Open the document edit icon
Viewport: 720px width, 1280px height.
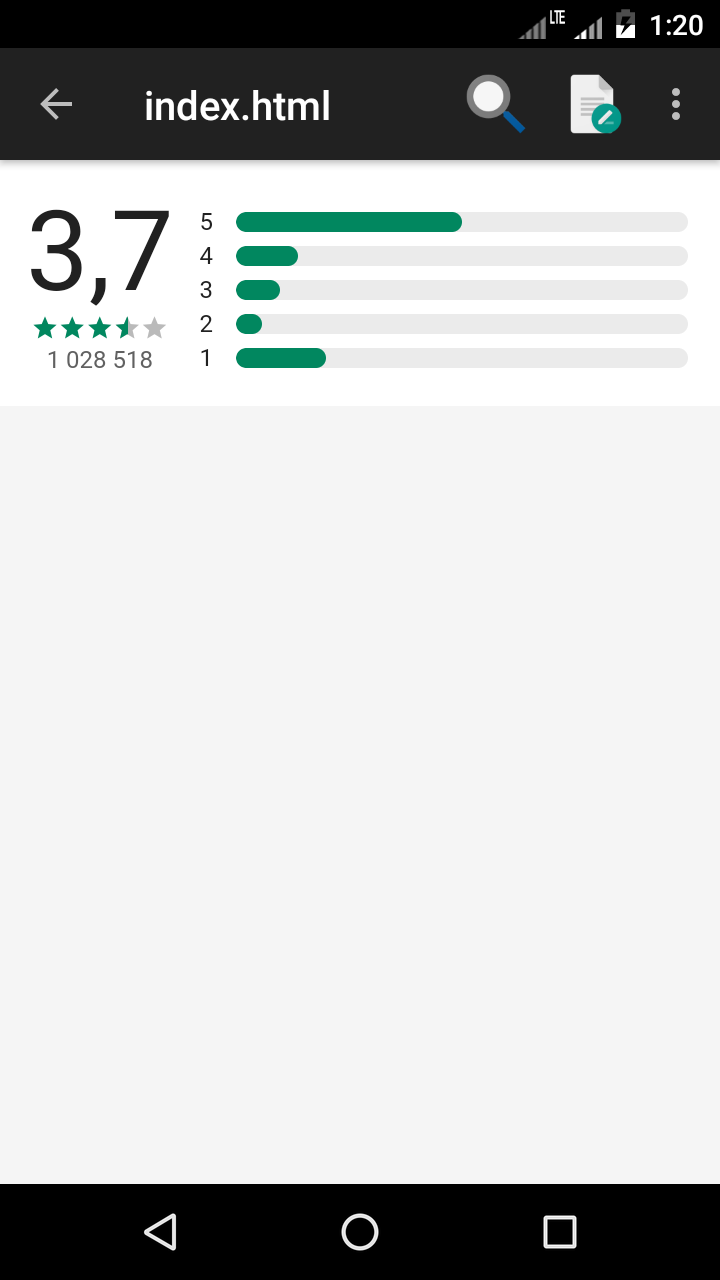pyautogui.click(x=595, y=104)
